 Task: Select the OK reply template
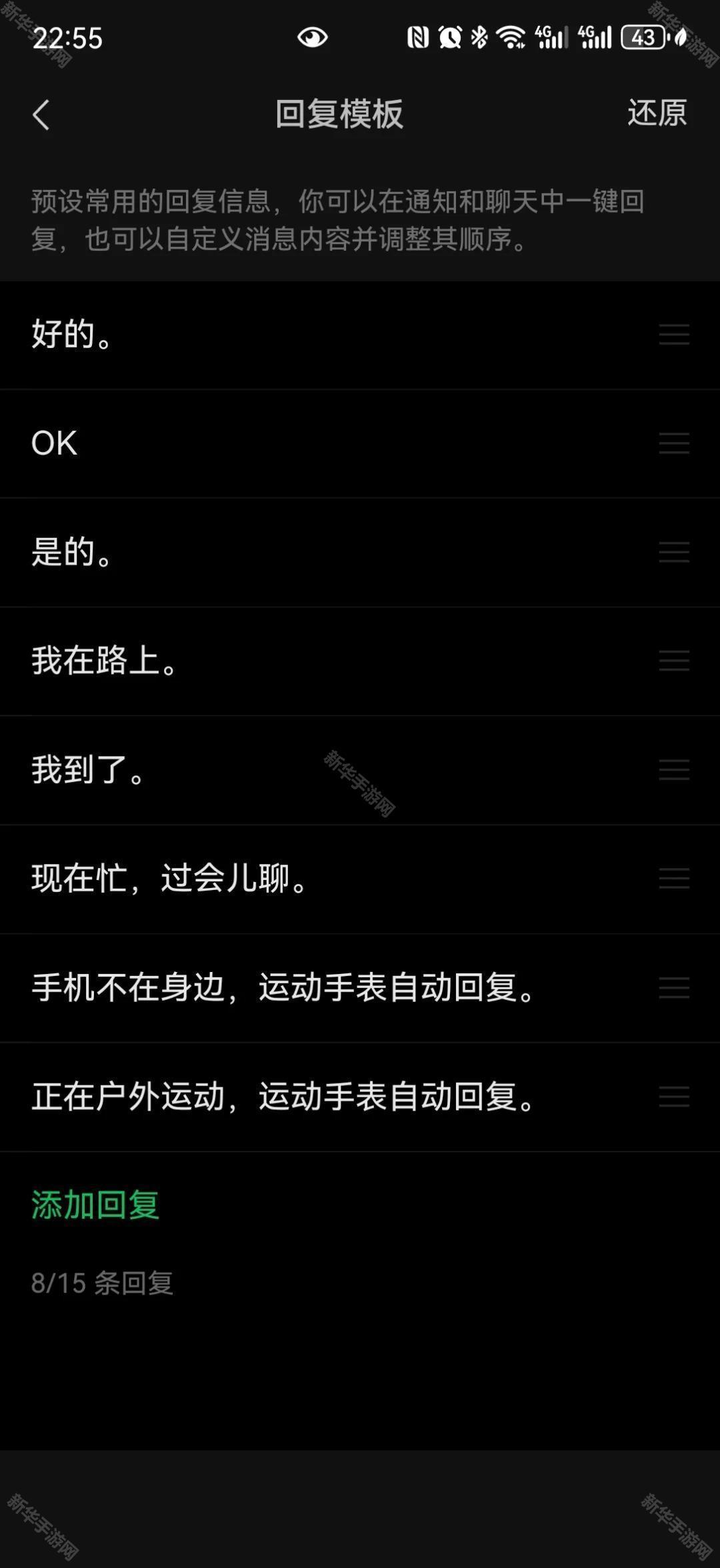(267, 443)
